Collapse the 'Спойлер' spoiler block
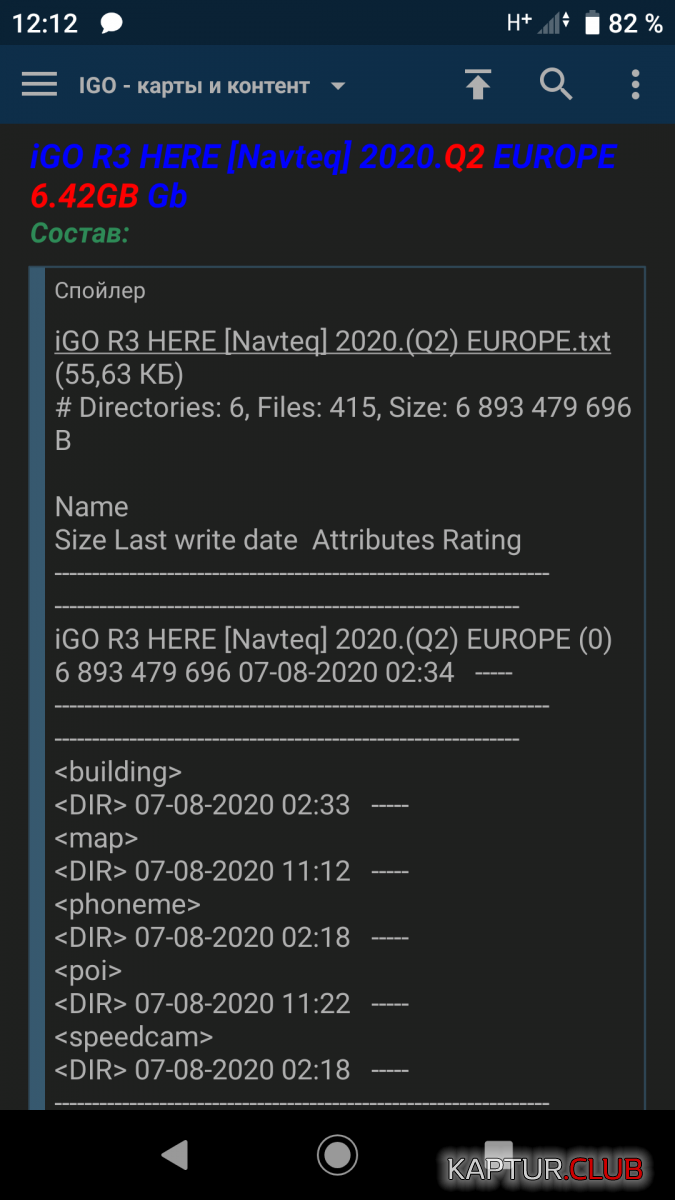The width and height of the screenshot is (675, 1200). coord(100,291)
